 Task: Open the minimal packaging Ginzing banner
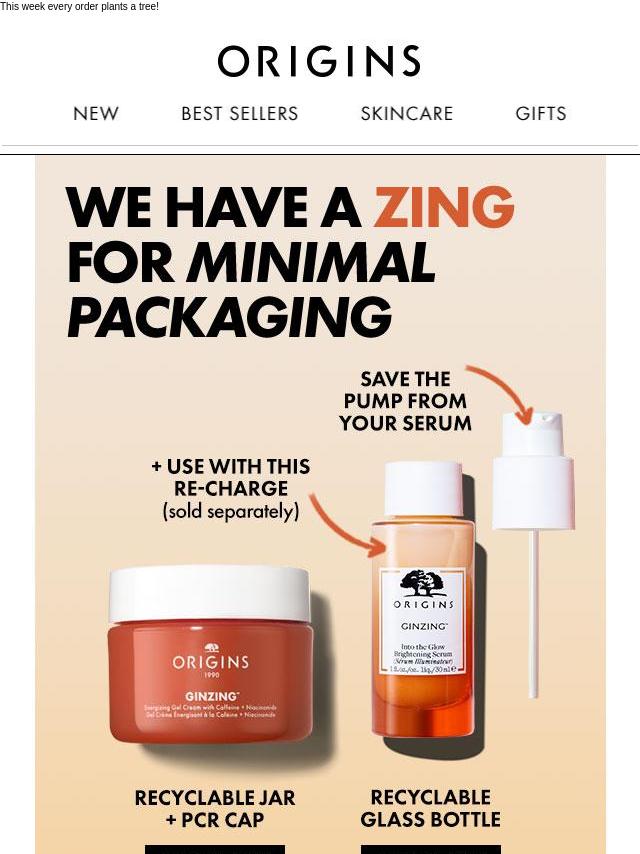point(320,500)
